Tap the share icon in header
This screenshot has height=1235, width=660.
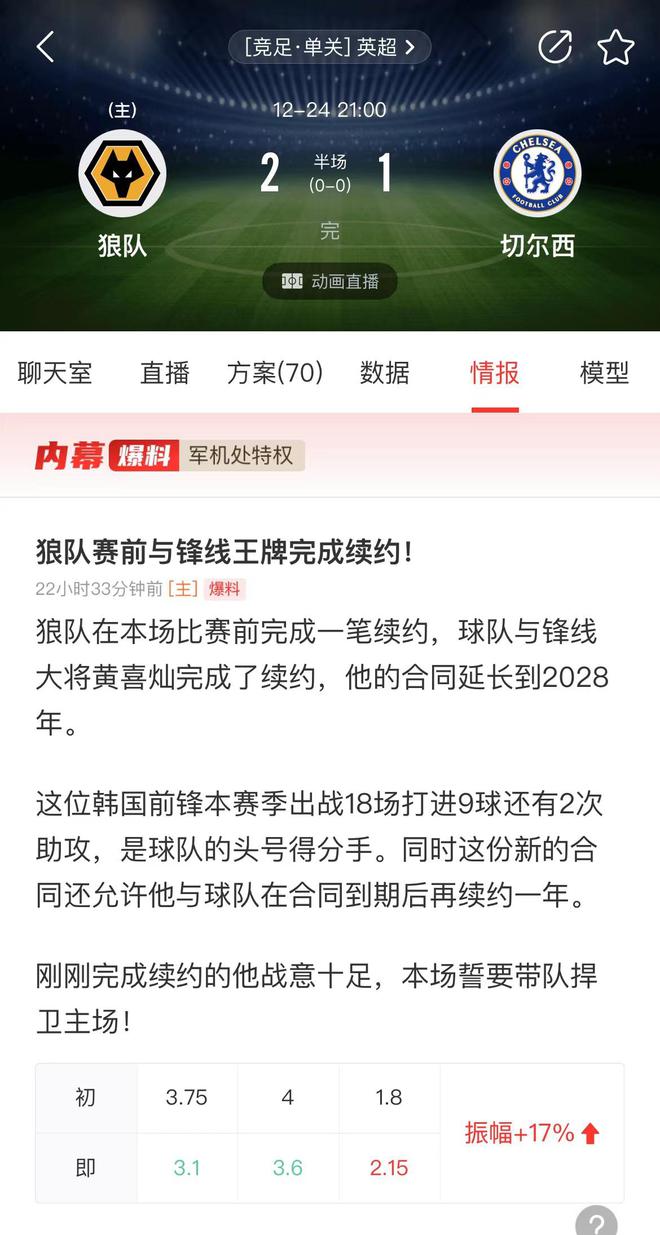pos(555,47)
